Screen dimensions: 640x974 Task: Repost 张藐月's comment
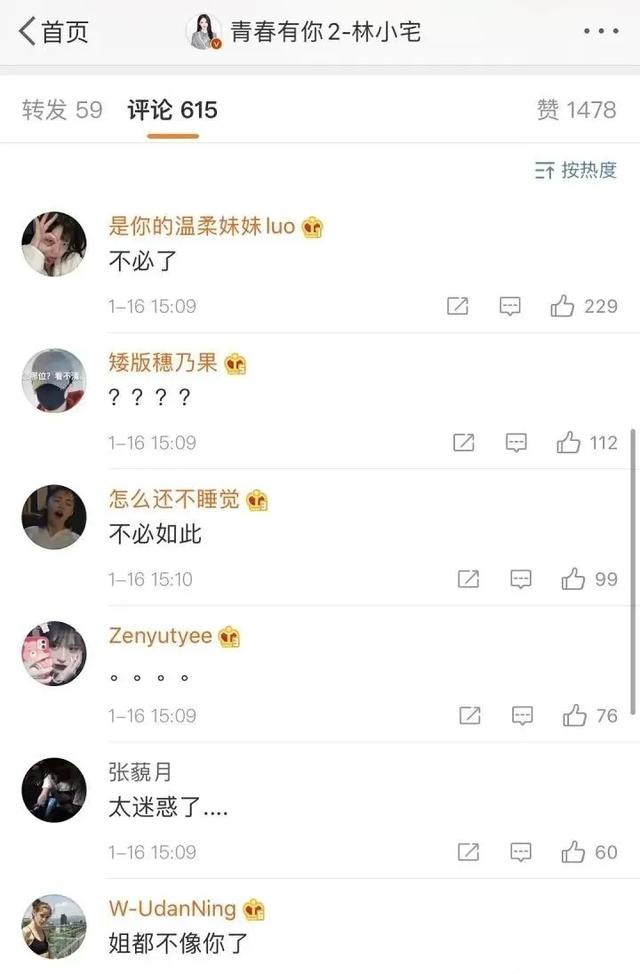coord(468,852)
